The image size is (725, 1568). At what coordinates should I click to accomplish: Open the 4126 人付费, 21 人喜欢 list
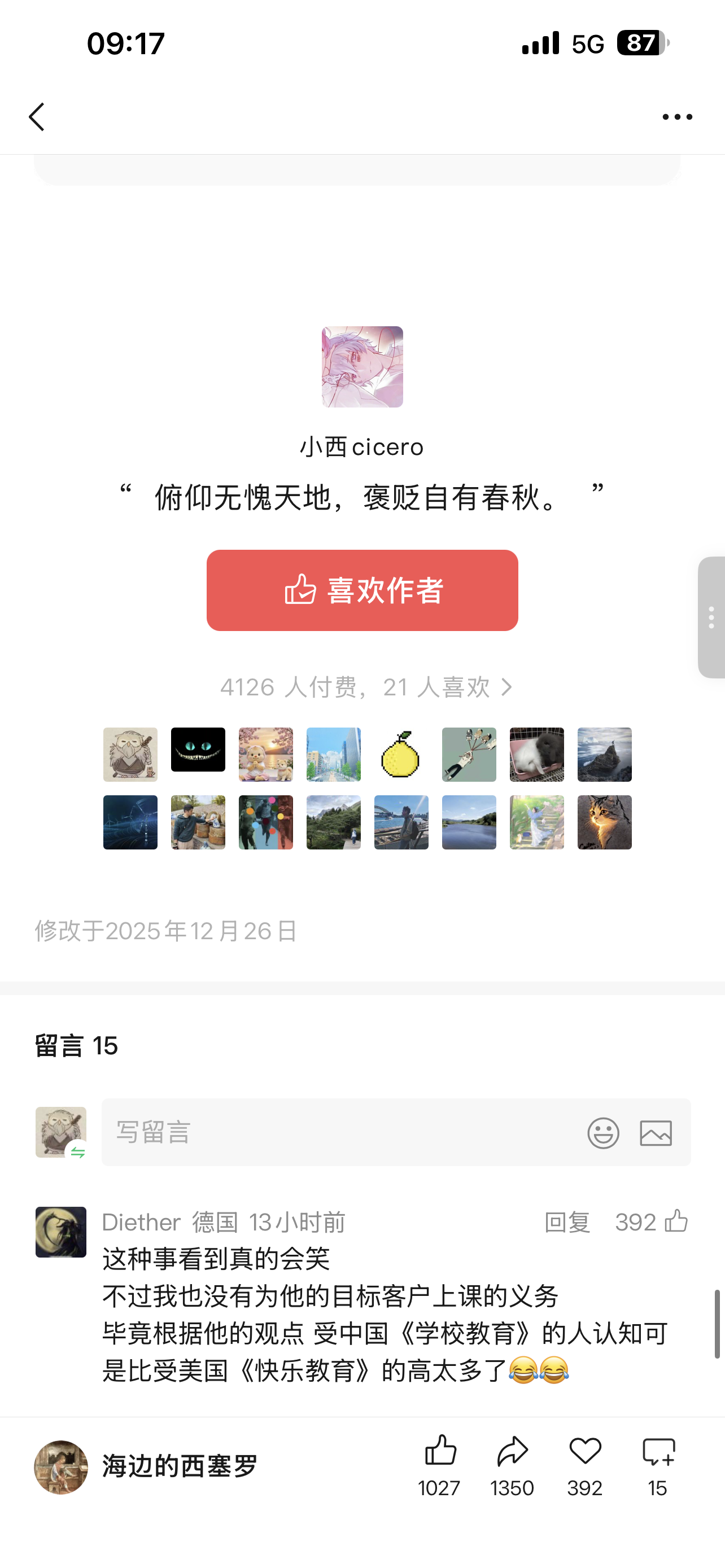[365, 687]
